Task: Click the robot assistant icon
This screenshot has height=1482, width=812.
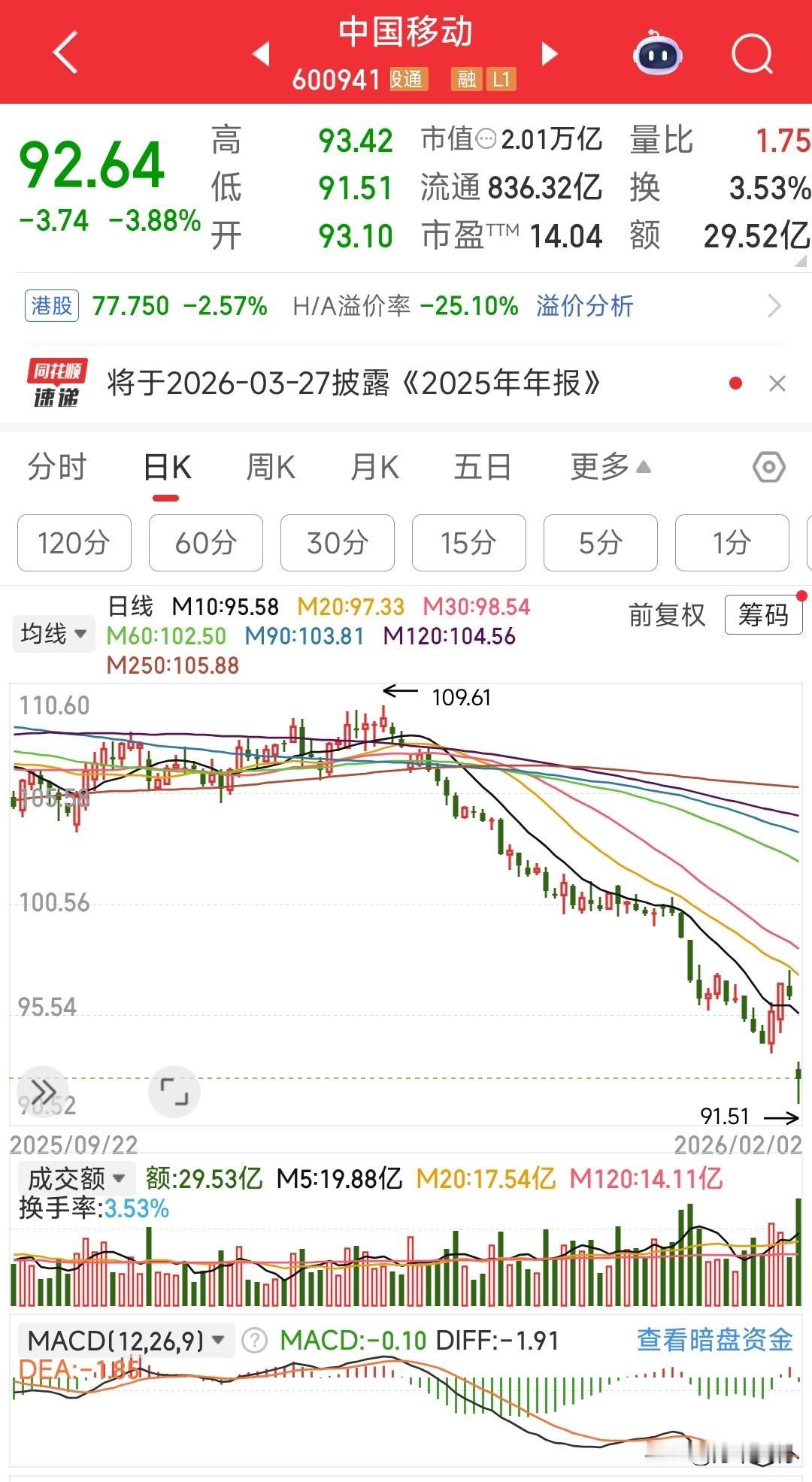Action: [x=656, y=55]
